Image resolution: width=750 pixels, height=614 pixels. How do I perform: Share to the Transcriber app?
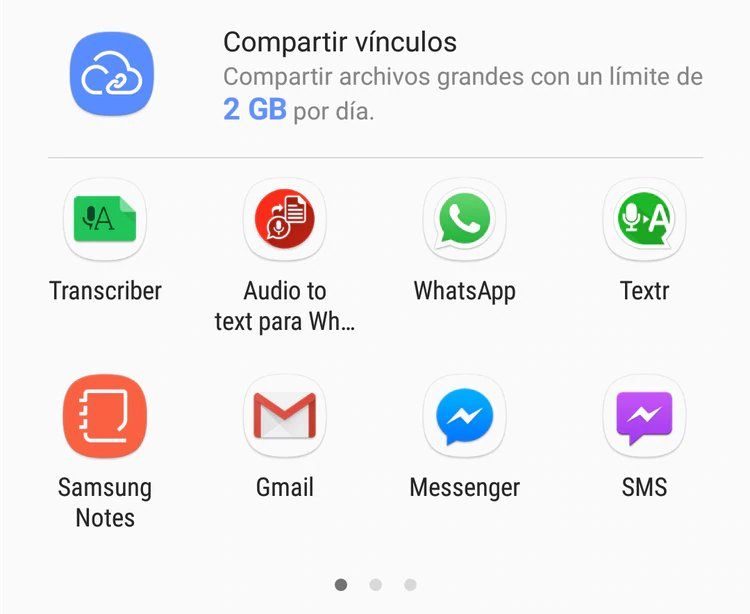click(x=105, y=221)
